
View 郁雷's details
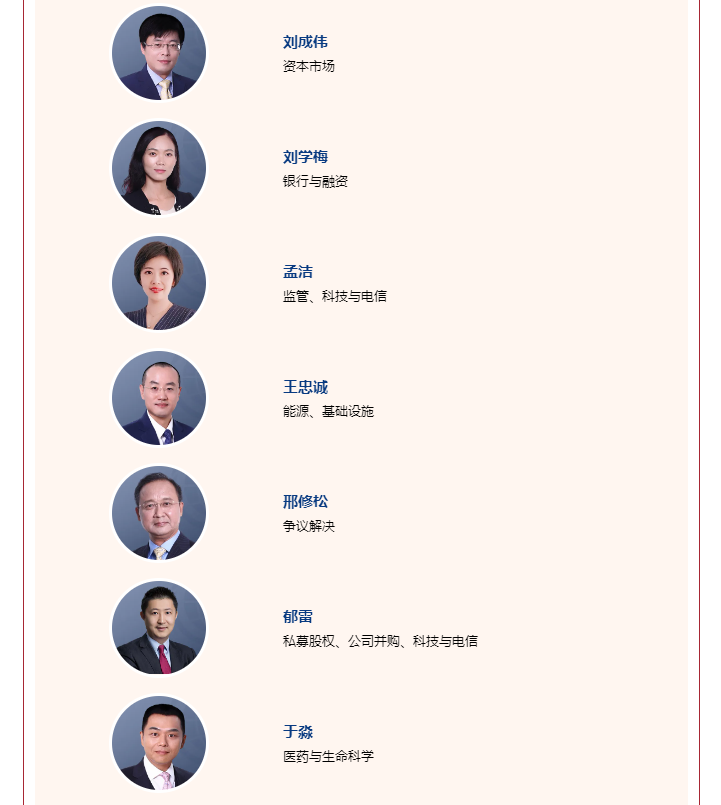(x=297, y=617)
